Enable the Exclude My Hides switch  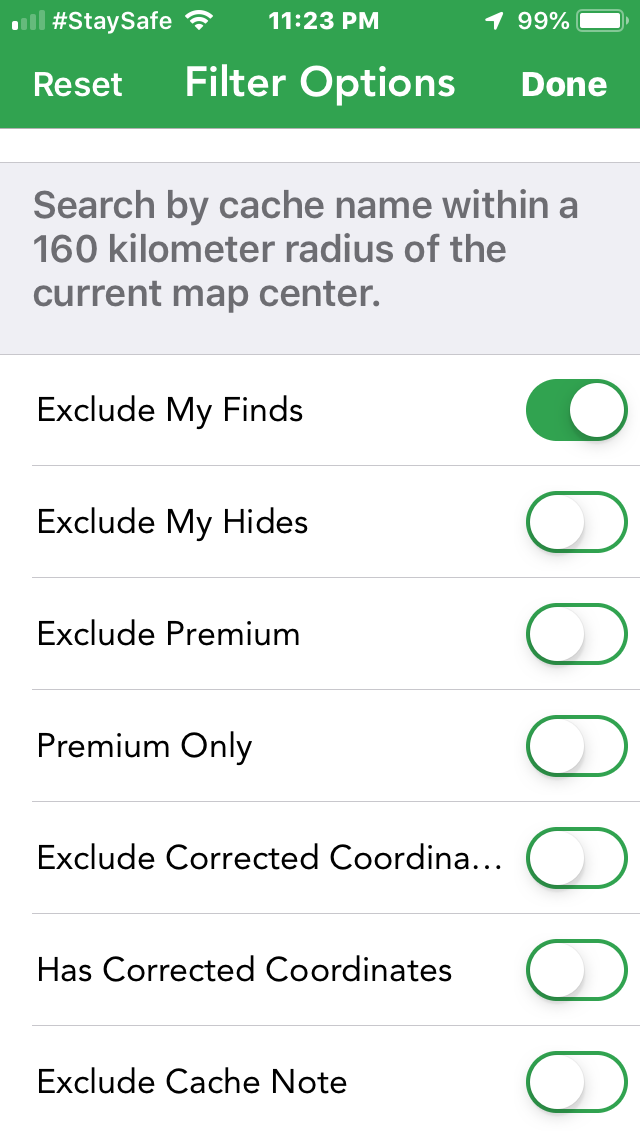click(576, 522)
